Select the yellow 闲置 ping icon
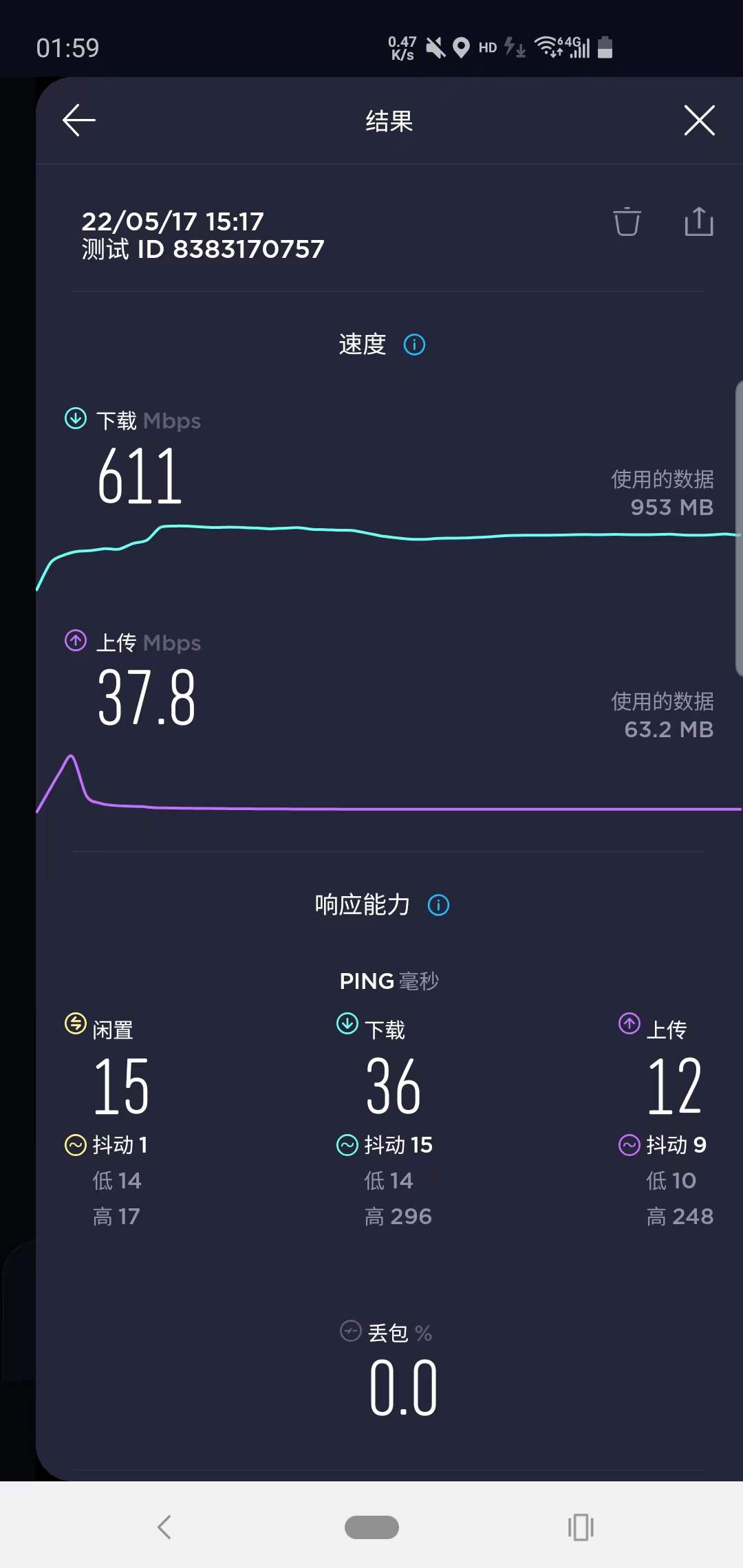This screenshot has height=1568, width=743. tap(76, 1024)
